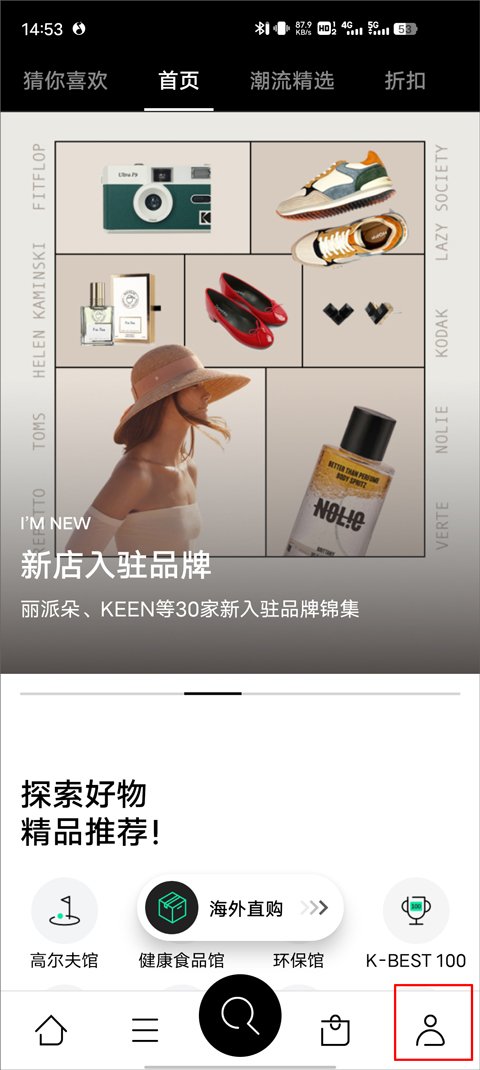The image size is (480, 1070).
Task: Open the 新店入驻品牌 banner
Action: [240, 392]
